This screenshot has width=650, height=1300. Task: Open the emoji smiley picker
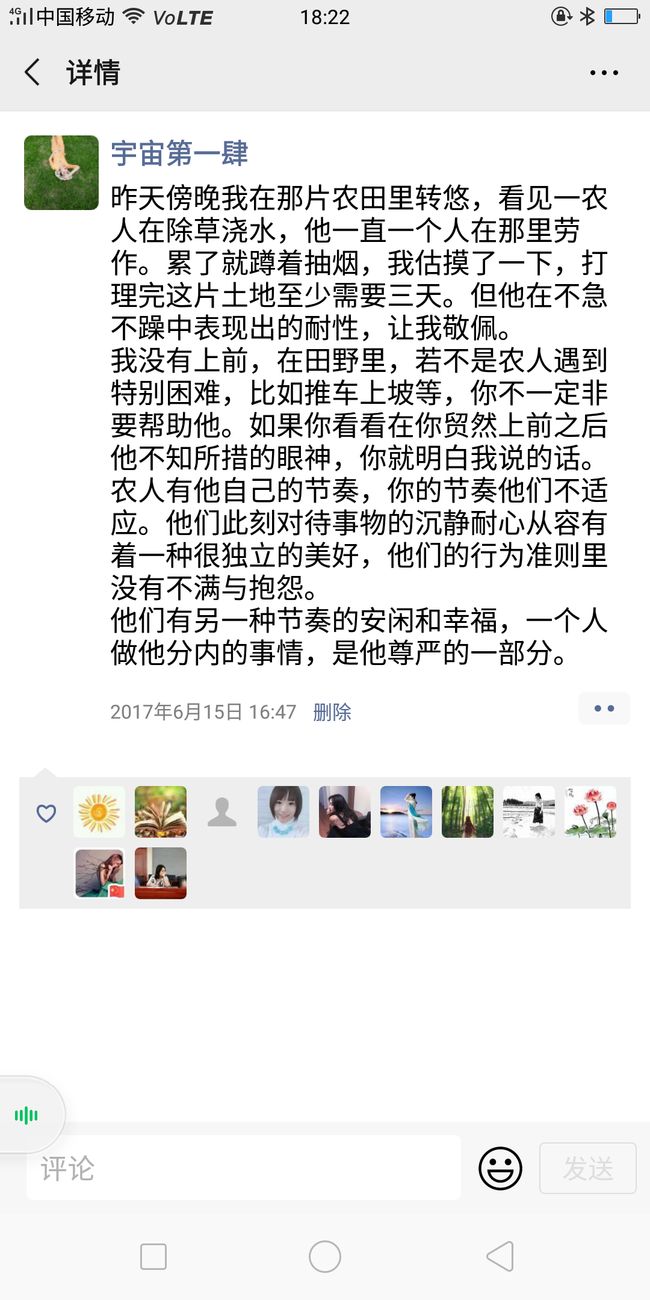pos(500,1167)
